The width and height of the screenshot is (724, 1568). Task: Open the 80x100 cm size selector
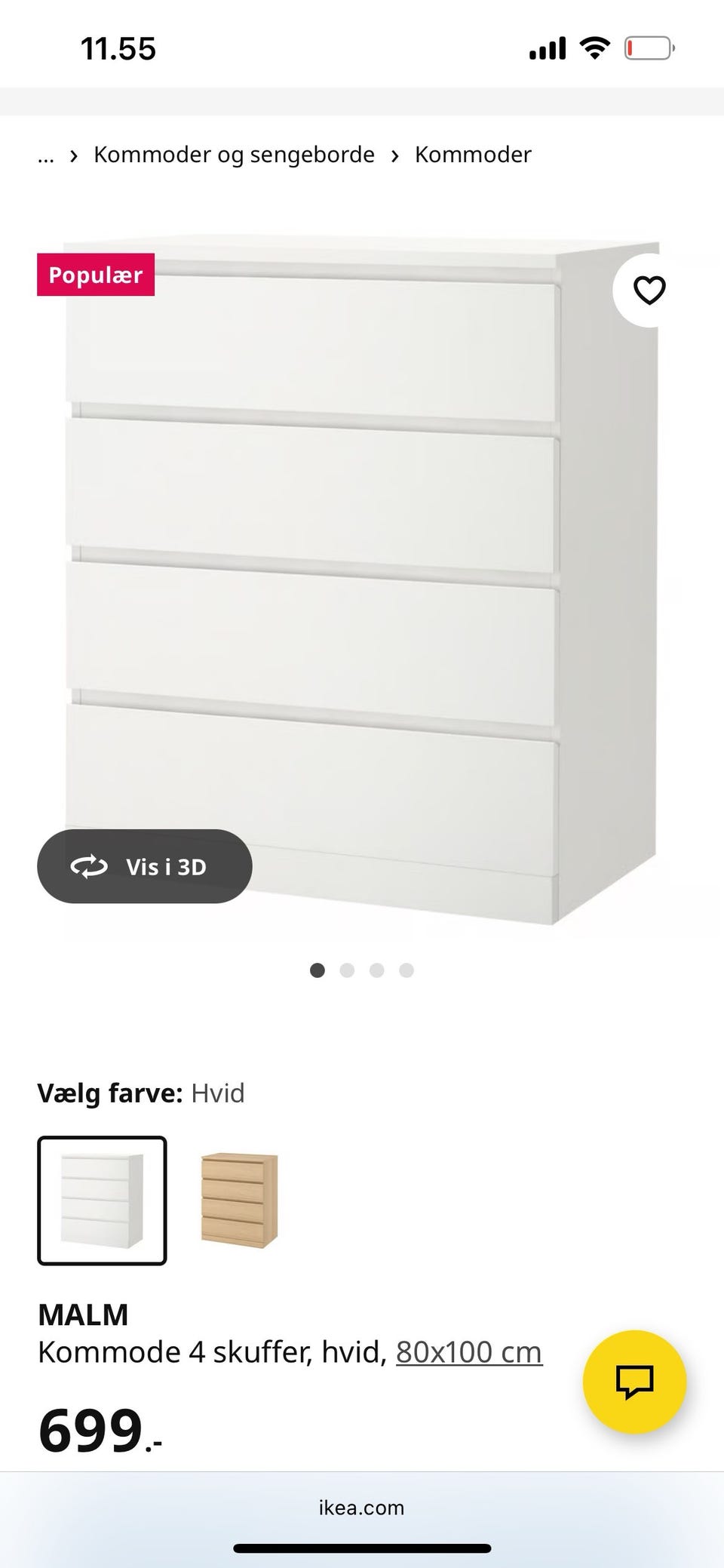tap(468, 1351)
